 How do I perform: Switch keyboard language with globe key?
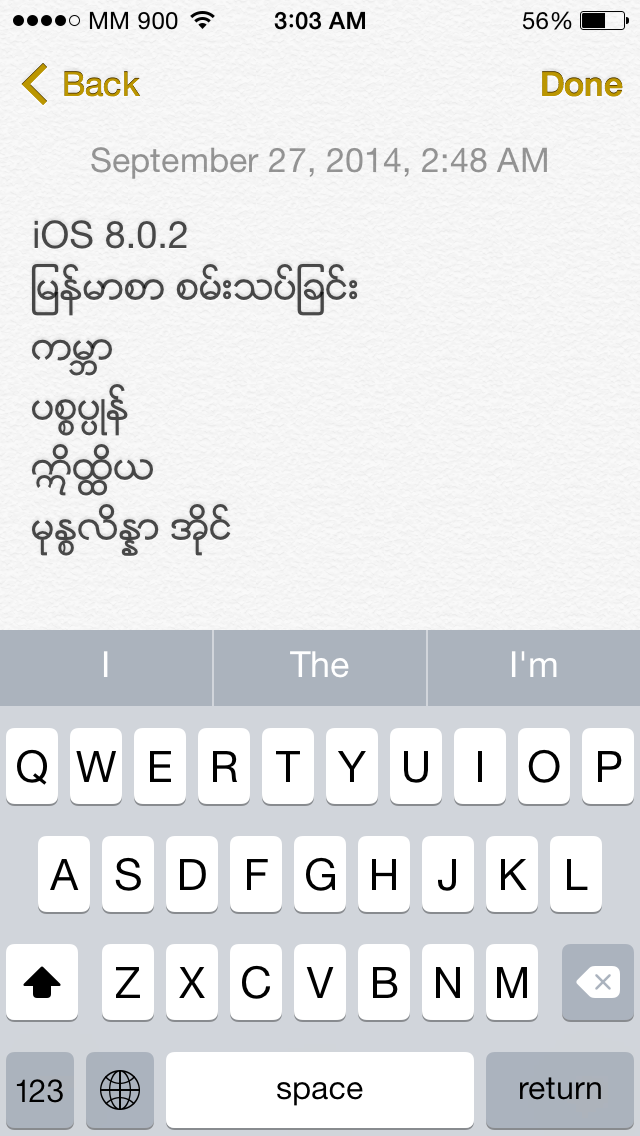(x=120, y=1090)
